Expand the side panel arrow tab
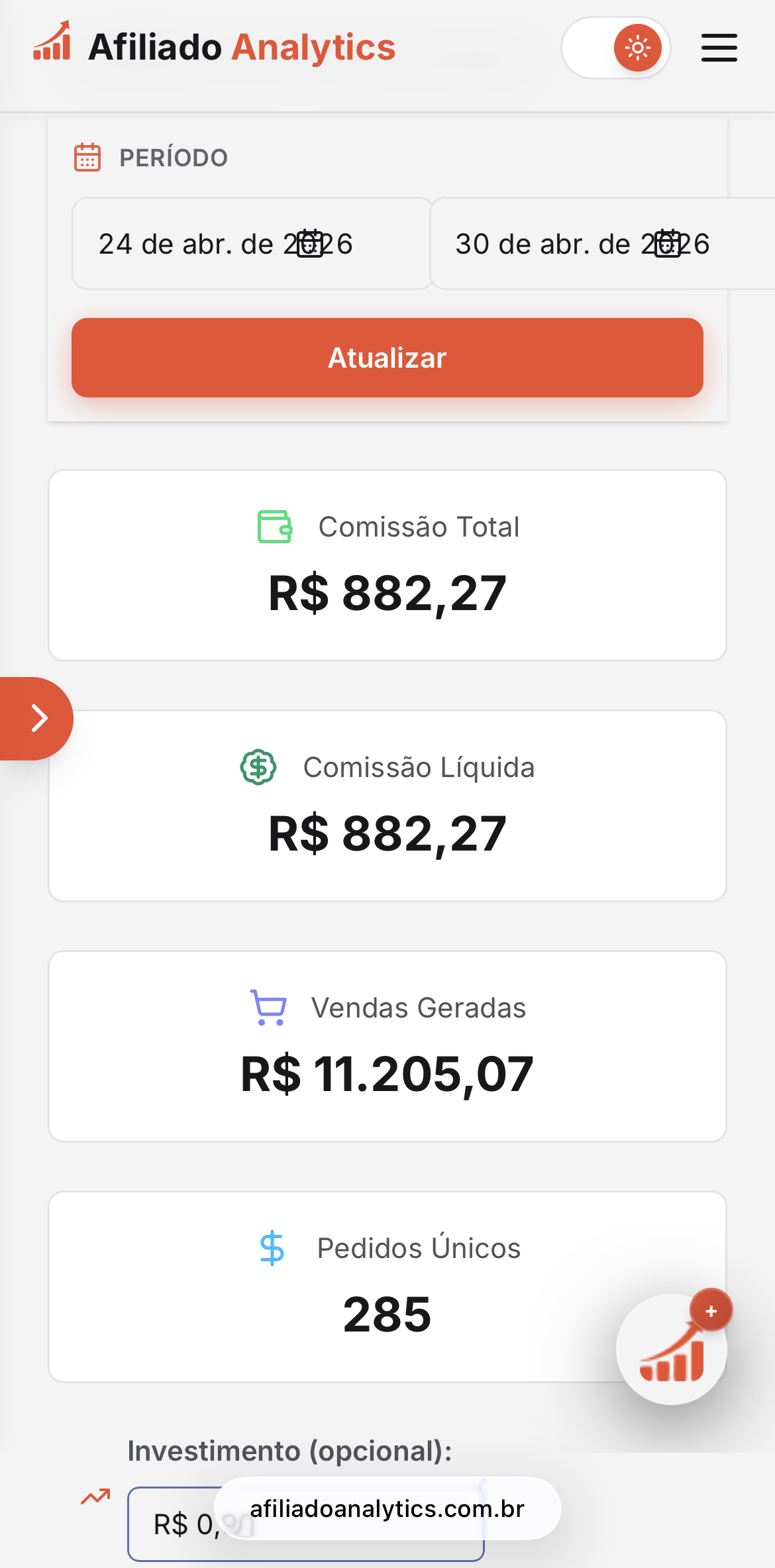 click(x=36, y=719)
